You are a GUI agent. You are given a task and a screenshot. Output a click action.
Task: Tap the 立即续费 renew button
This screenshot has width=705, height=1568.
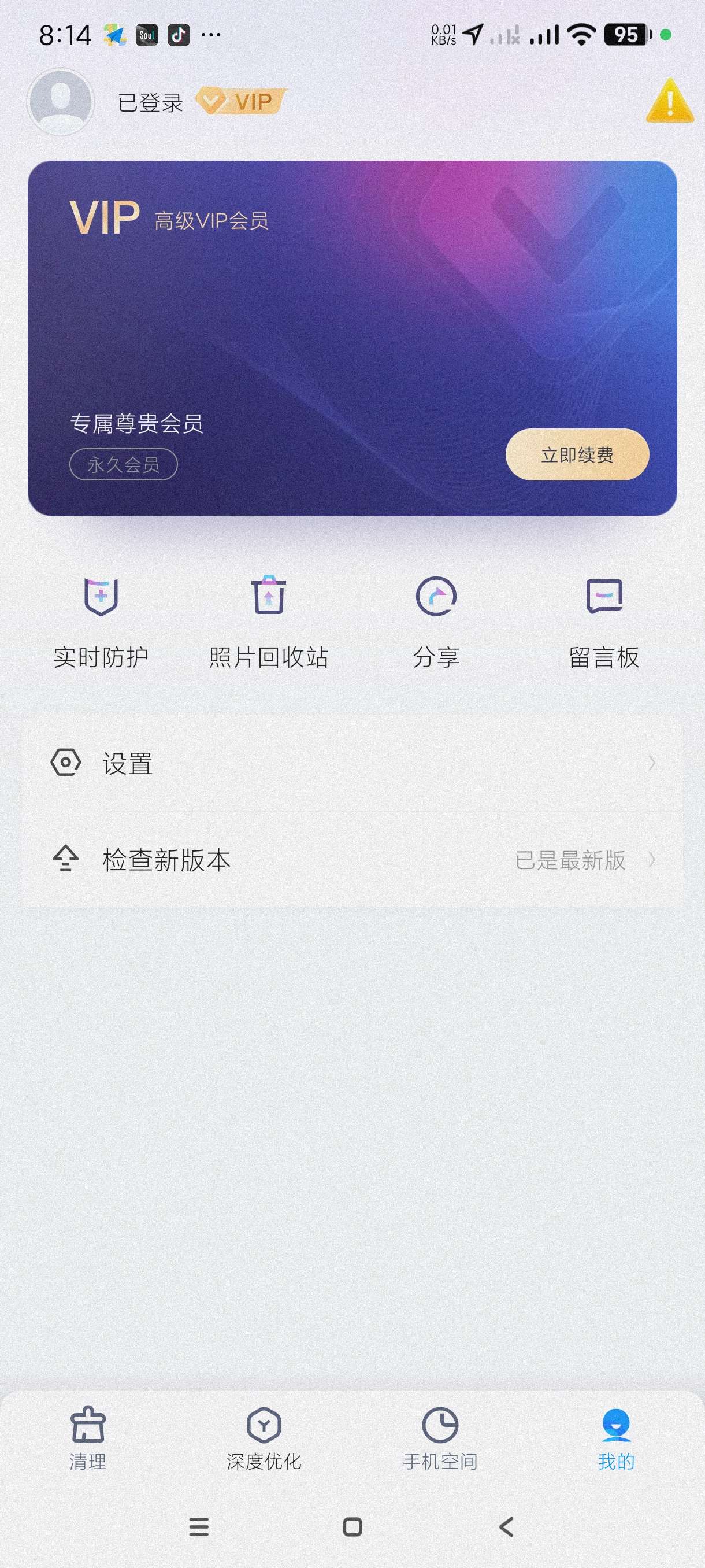click(x=577, y=454)
